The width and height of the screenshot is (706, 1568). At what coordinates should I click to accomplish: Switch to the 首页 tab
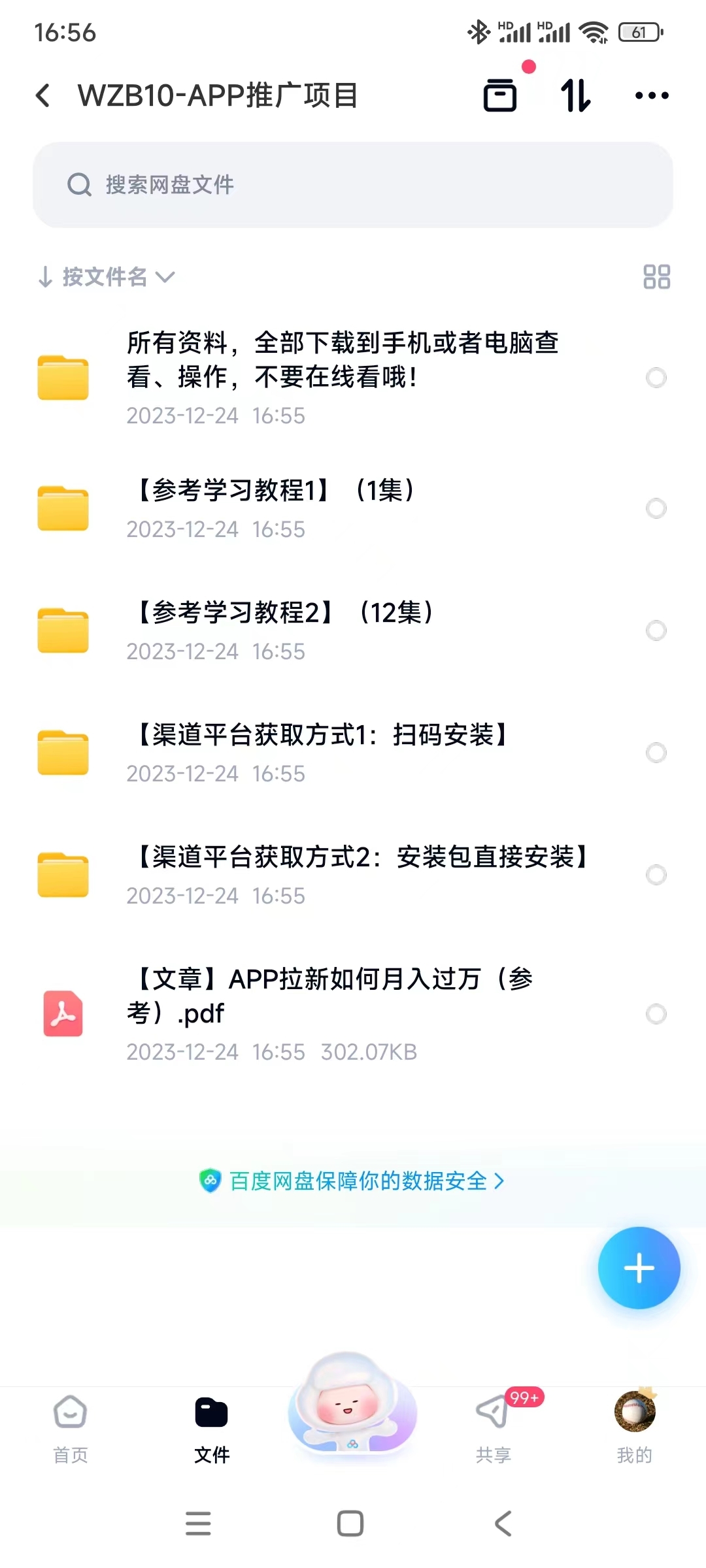71,1428
